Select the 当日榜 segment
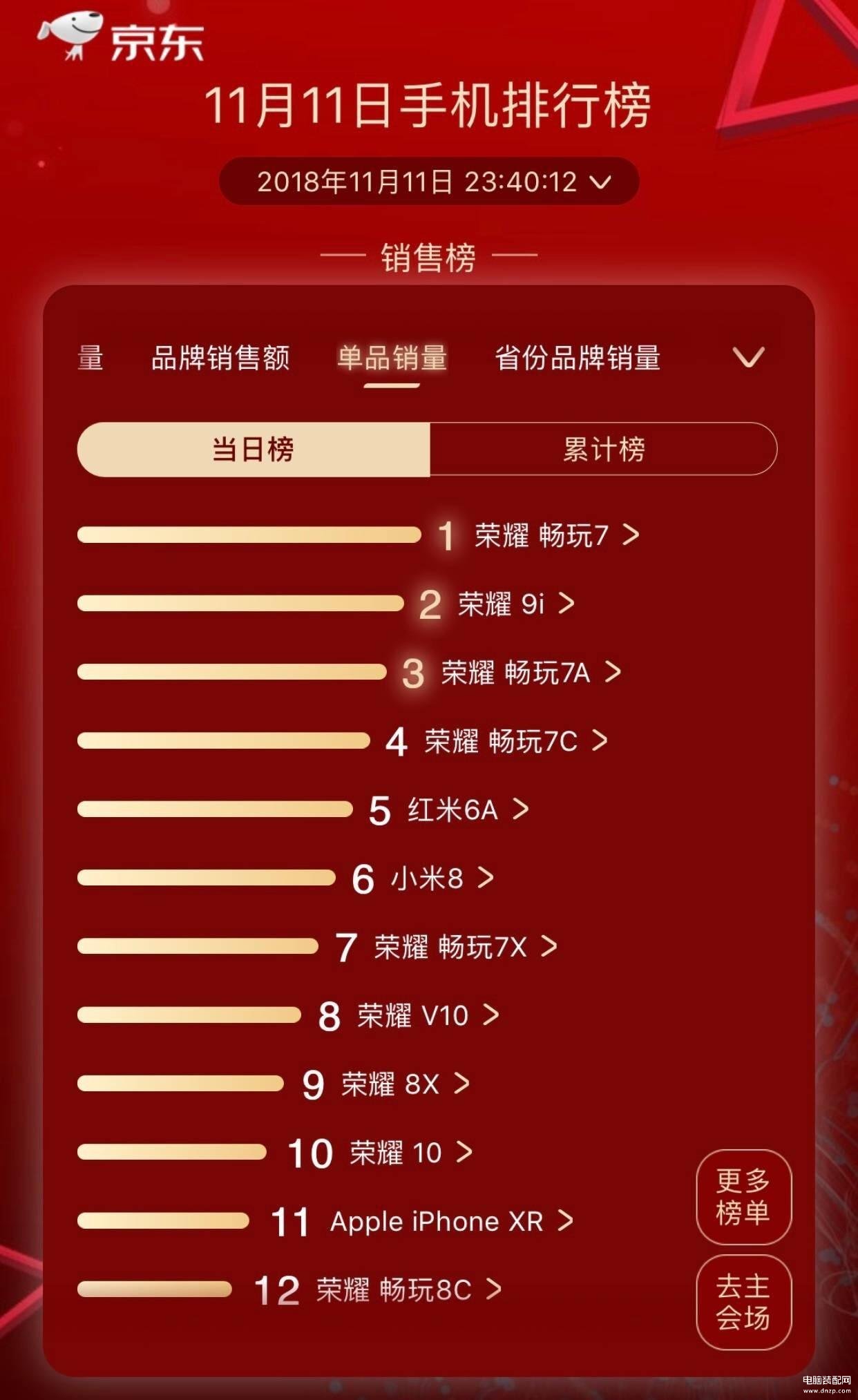858x1400 pixels. click(x=254, y=450)
